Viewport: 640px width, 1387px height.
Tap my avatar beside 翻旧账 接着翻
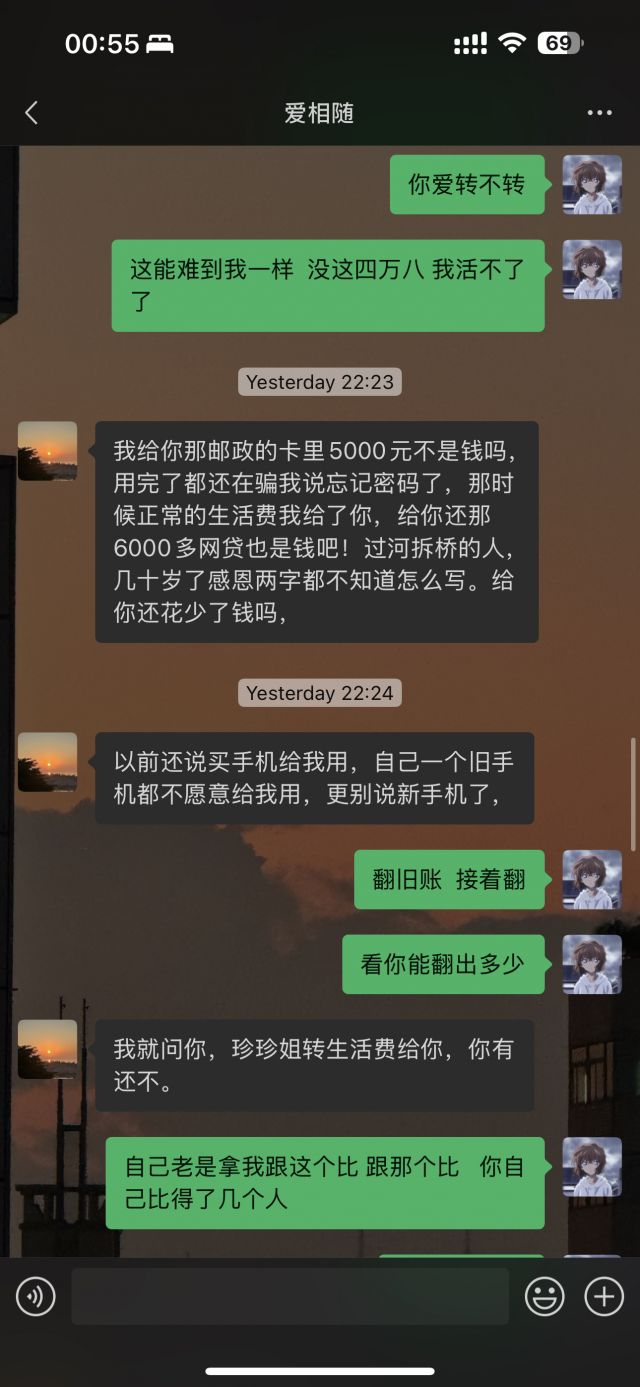tap(591, 880)
